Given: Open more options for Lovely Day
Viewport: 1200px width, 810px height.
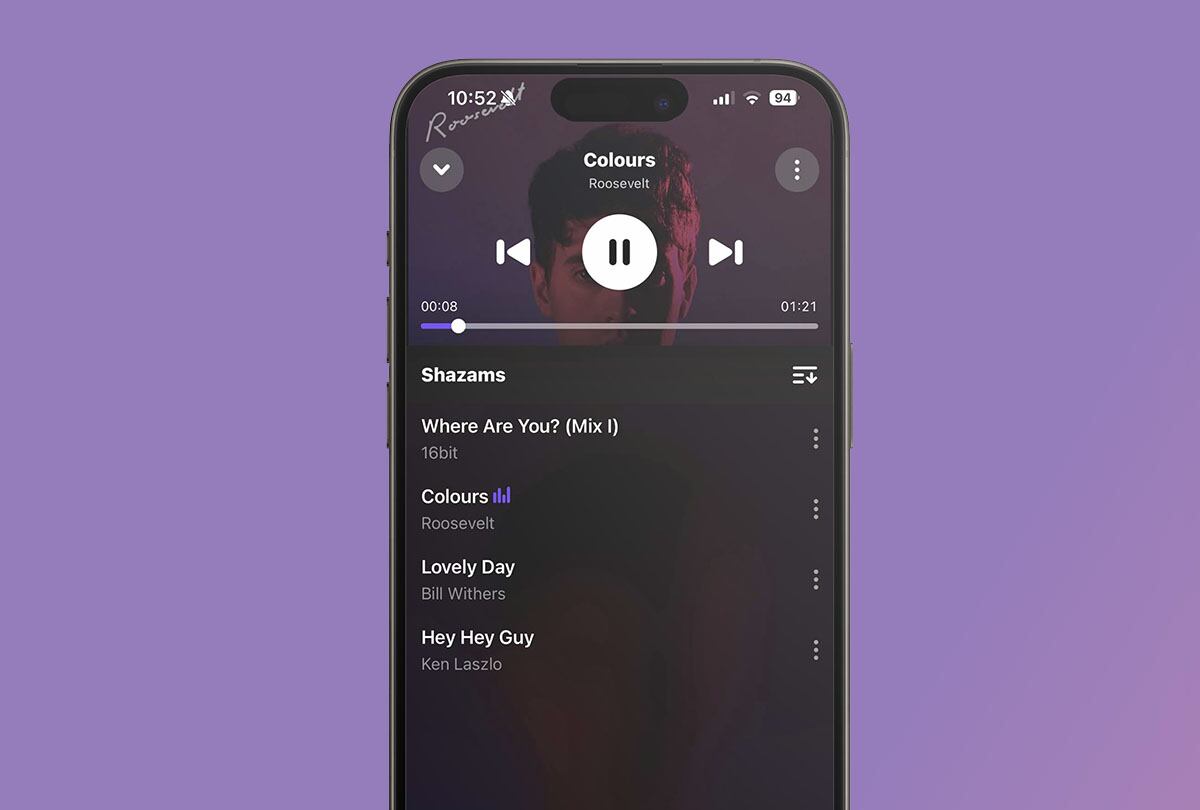Looking at the screenshot, I should coord(816,580).
